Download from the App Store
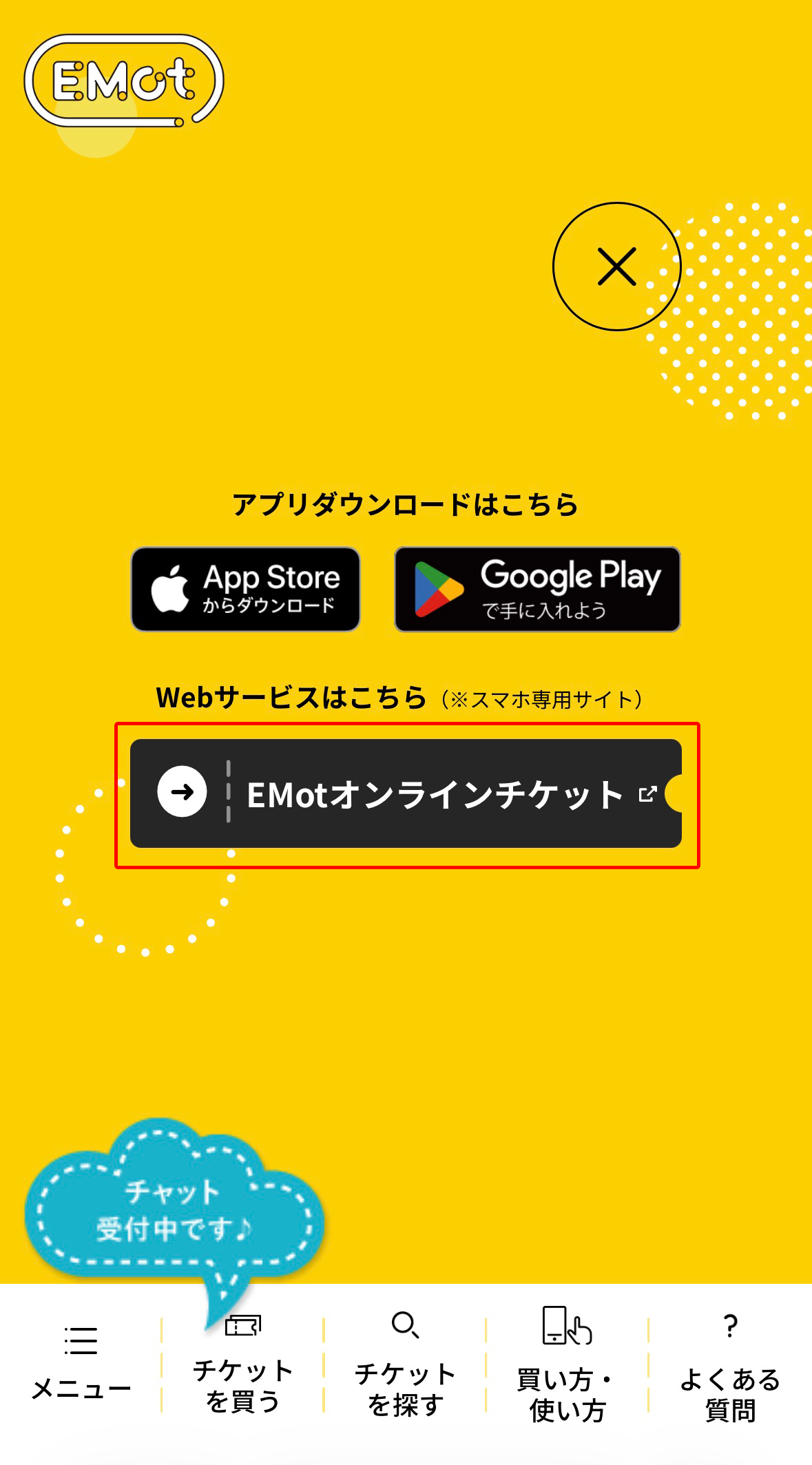Viewport: 812px width, 1465px height. pos(246,590)
